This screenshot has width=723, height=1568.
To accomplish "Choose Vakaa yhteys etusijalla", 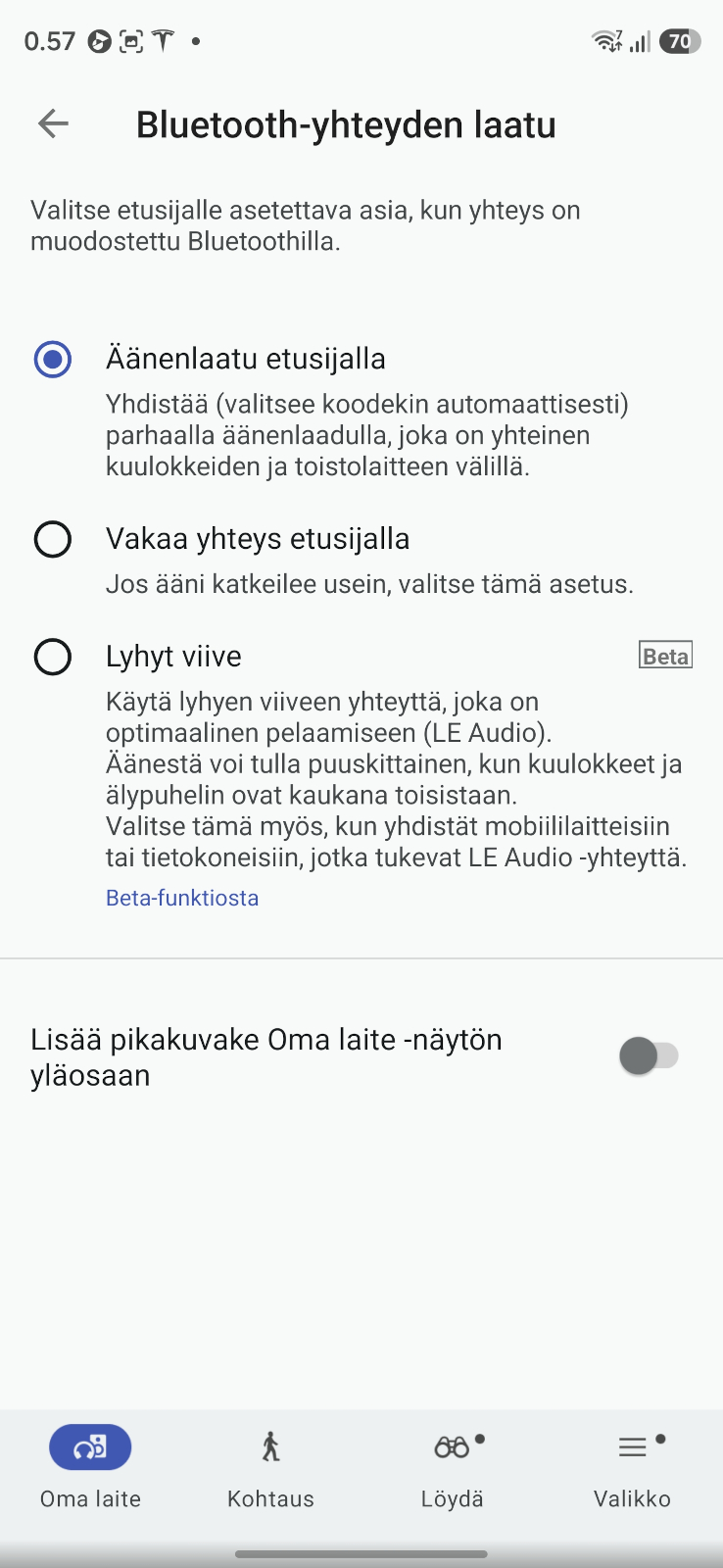I will tap(53, 539).
